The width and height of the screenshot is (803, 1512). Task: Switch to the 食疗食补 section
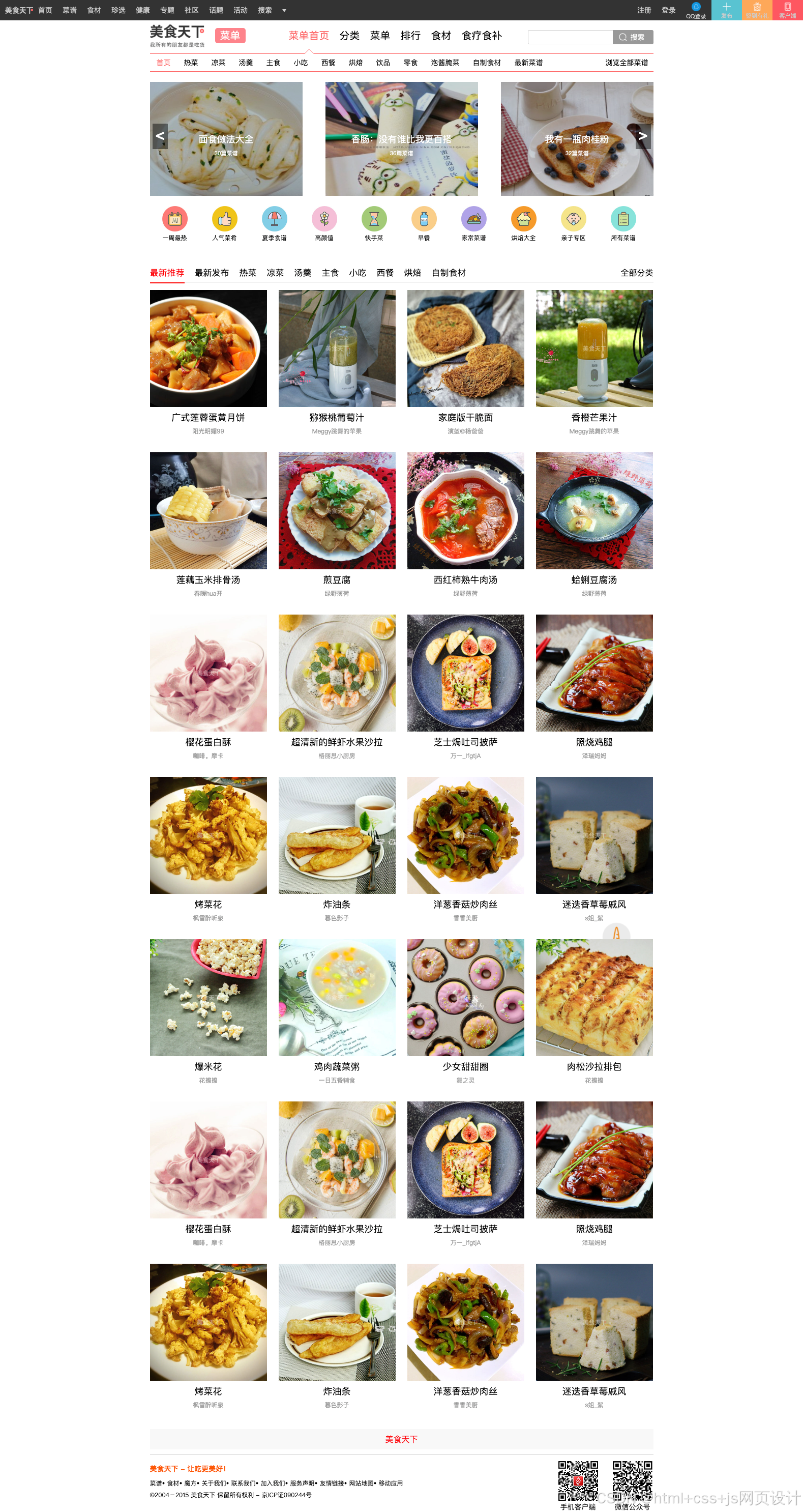click(481, 36)
